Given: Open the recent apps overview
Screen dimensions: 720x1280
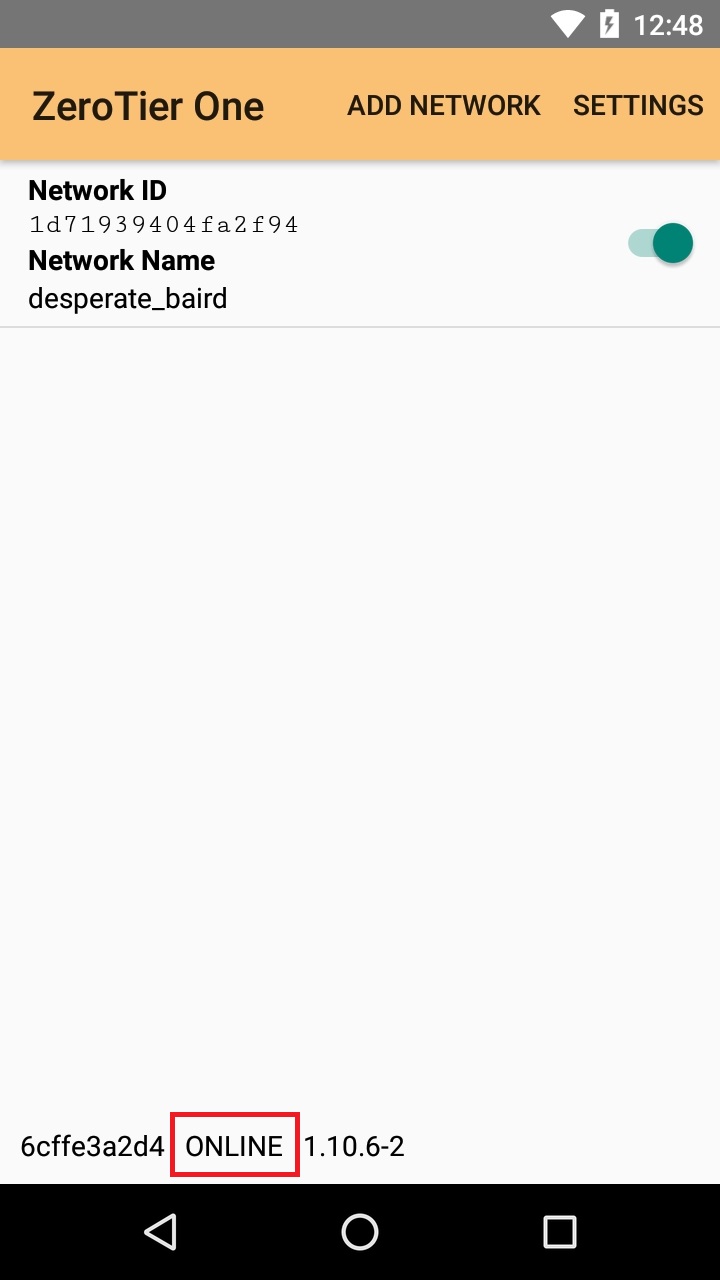Looking at the screenshot, I should click(560, 1232).
